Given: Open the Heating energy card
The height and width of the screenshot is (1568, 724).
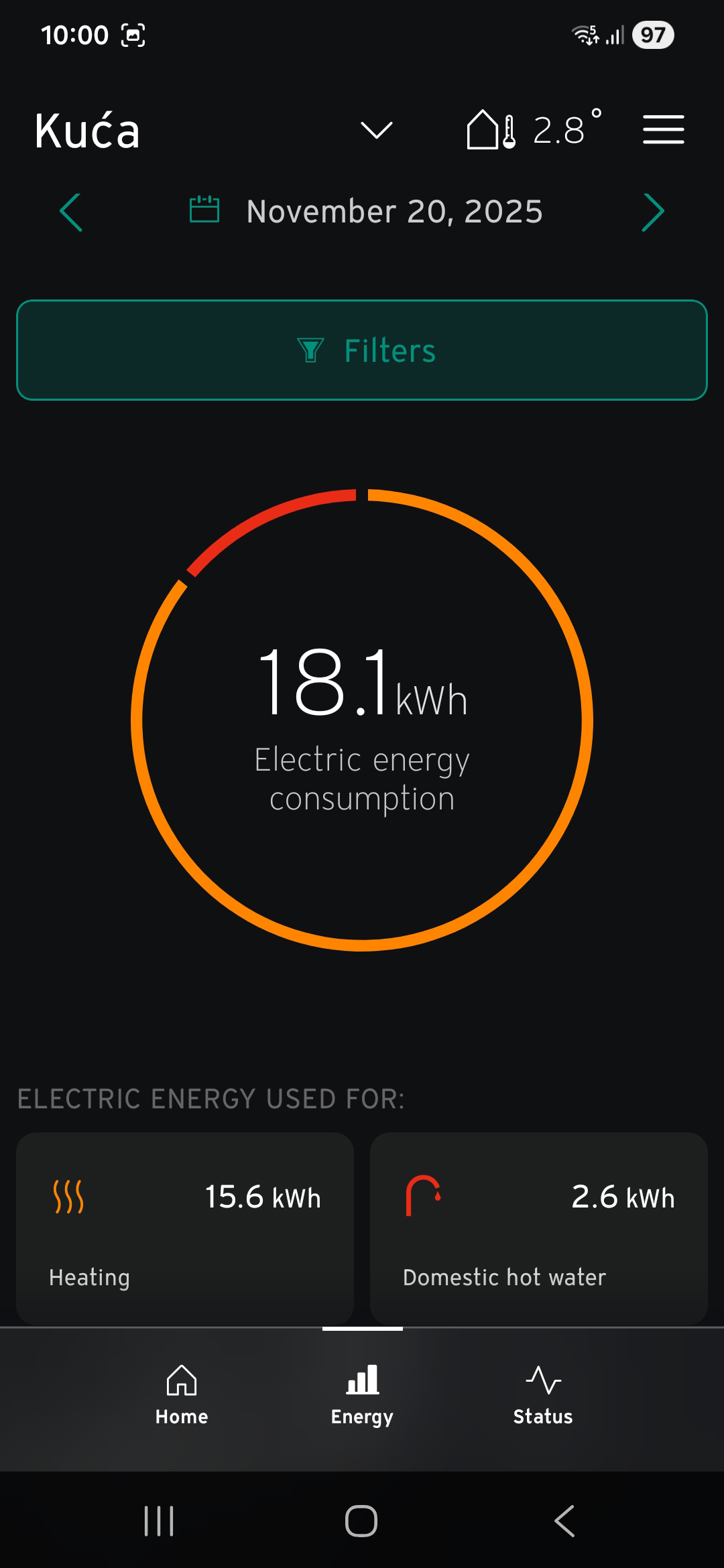Looking at the screenshot, I should (x=185, y=1228).
